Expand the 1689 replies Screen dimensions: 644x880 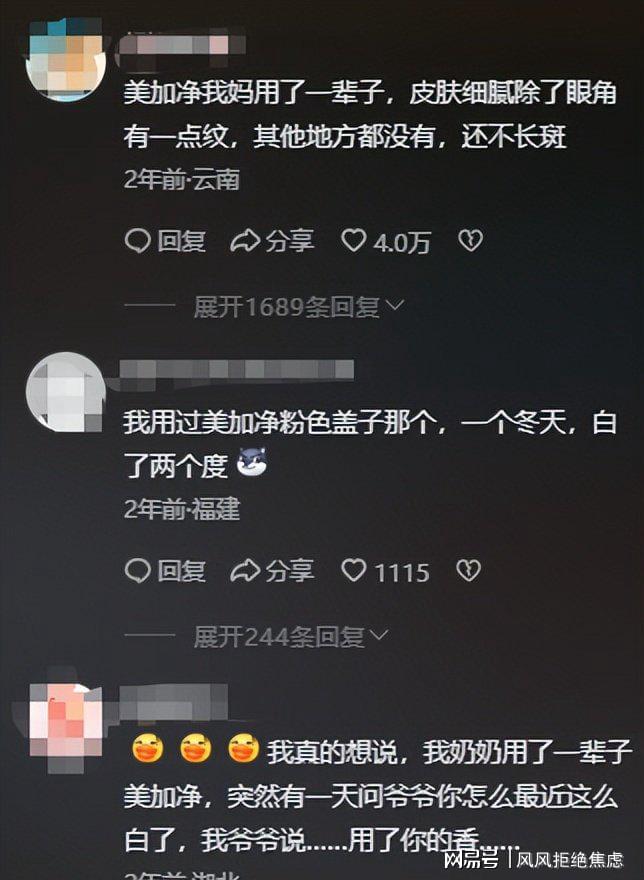tap(297, 307)
